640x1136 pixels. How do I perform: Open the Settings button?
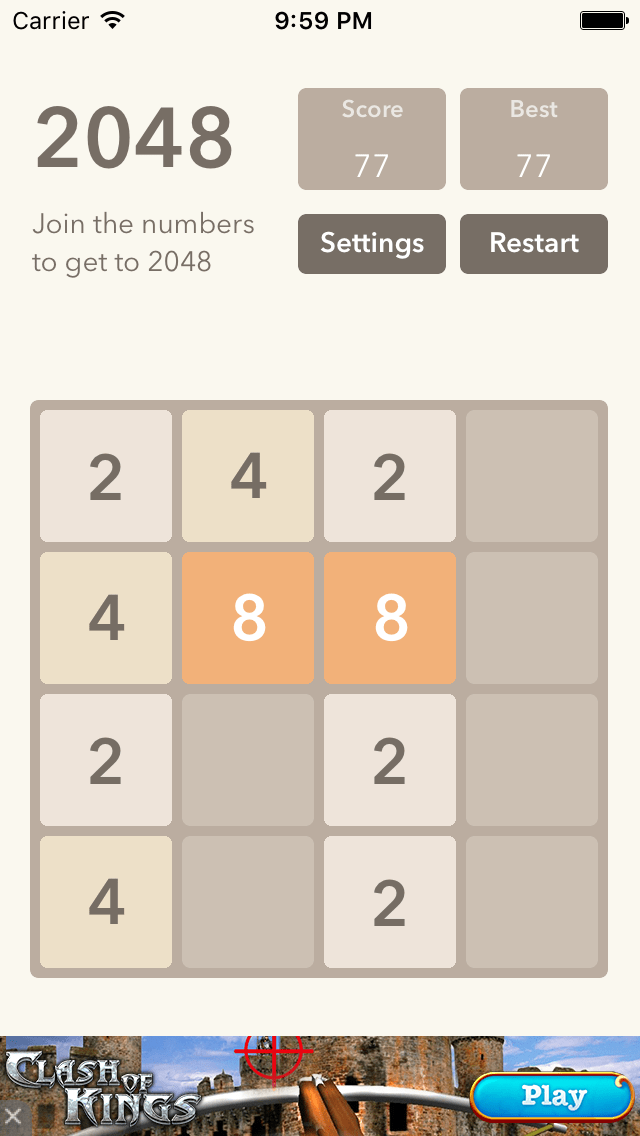click(x=372, y=244)
